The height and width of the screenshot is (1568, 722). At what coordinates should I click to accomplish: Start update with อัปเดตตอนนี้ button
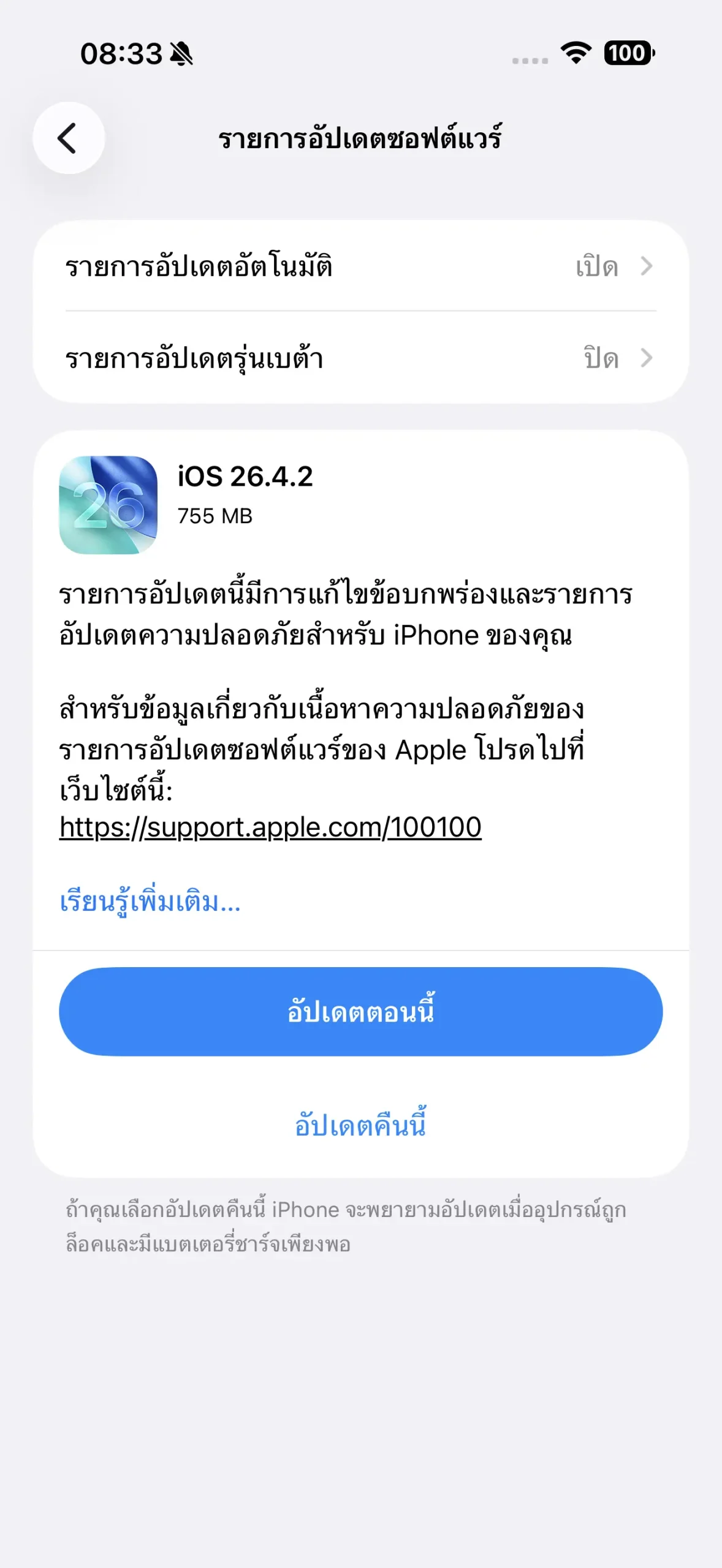(360, 1011)
